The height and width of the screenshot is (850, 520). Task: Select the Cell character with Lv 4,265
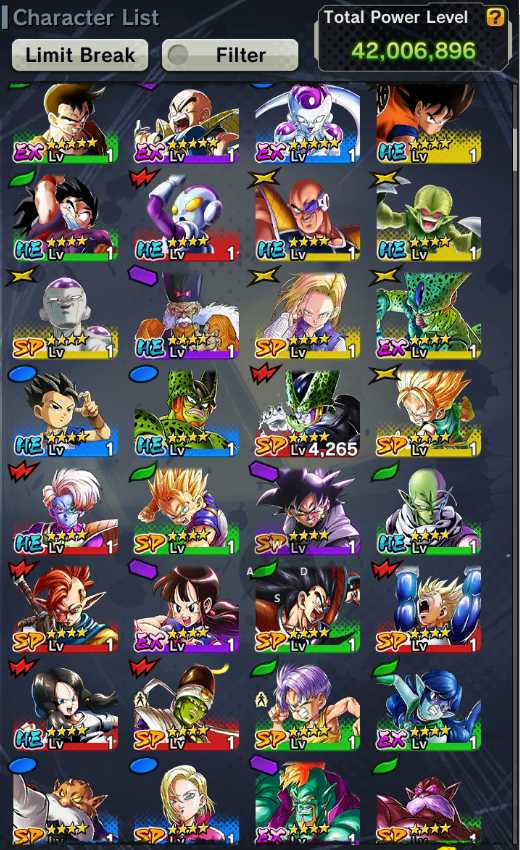pyautogui.click(x=307, y=414)
